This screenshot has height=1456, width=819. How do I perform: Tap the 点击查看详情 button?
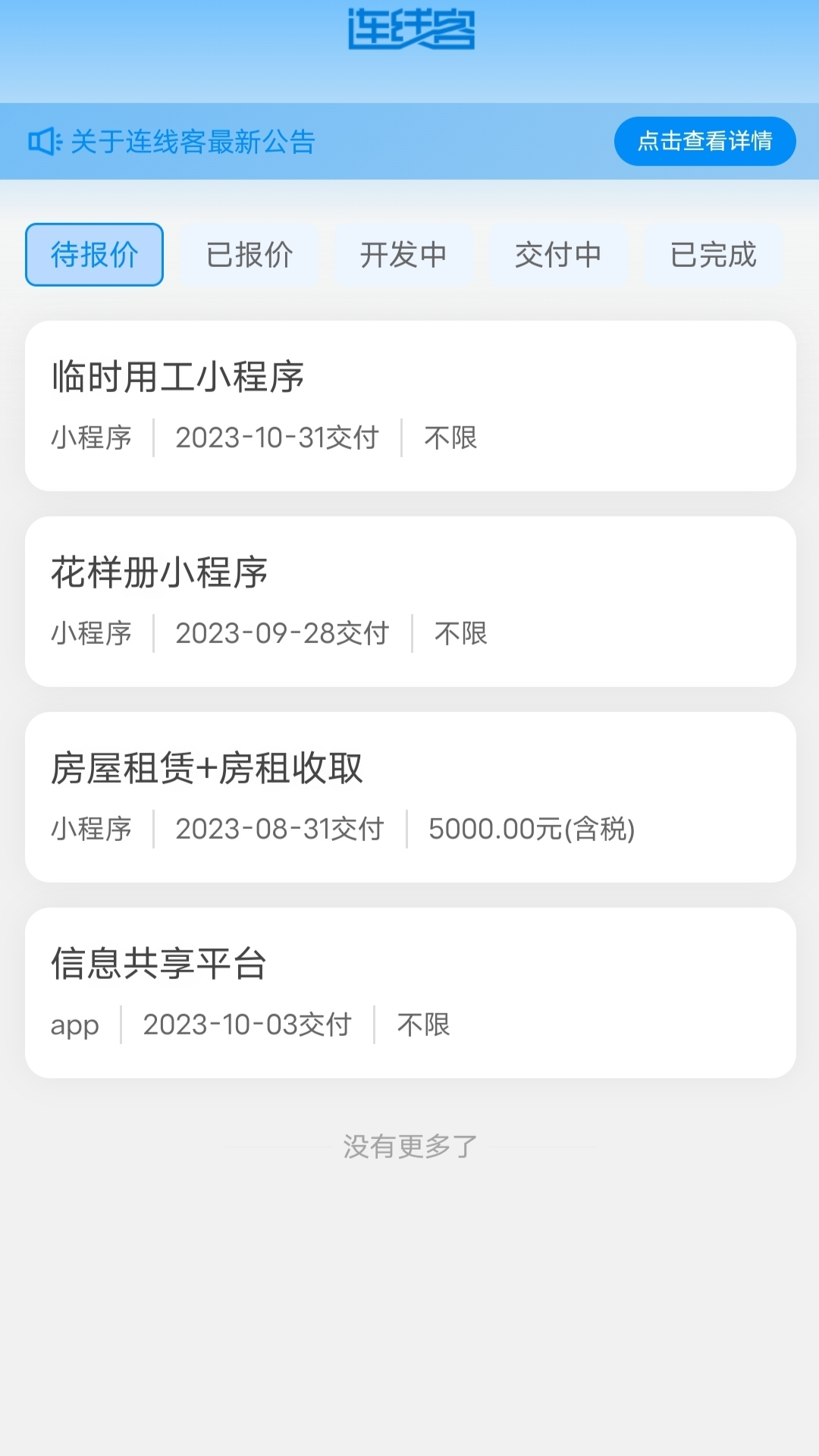tap(704, 140)
